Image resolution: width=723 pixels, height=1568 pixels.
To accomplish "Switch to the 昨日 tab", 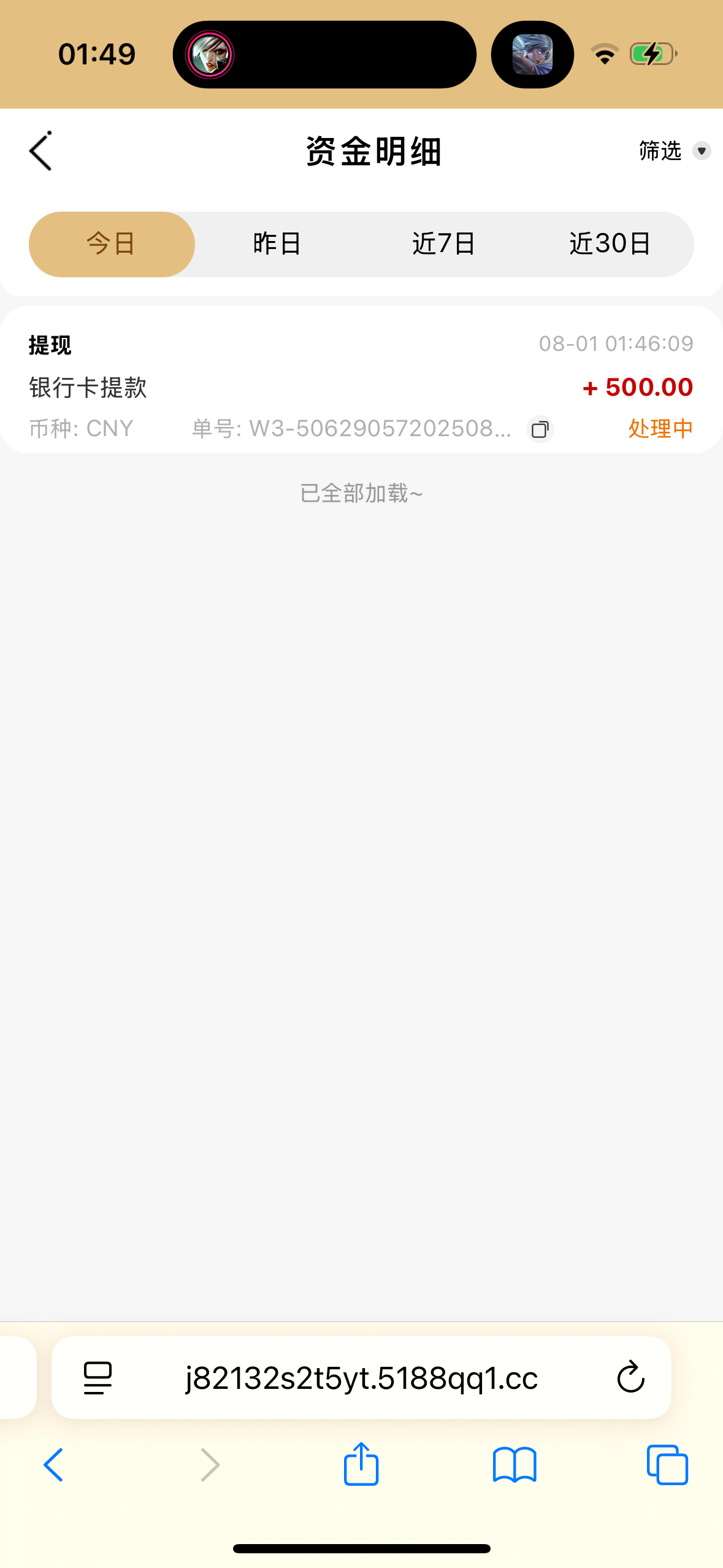I will [x=277, y=244].
